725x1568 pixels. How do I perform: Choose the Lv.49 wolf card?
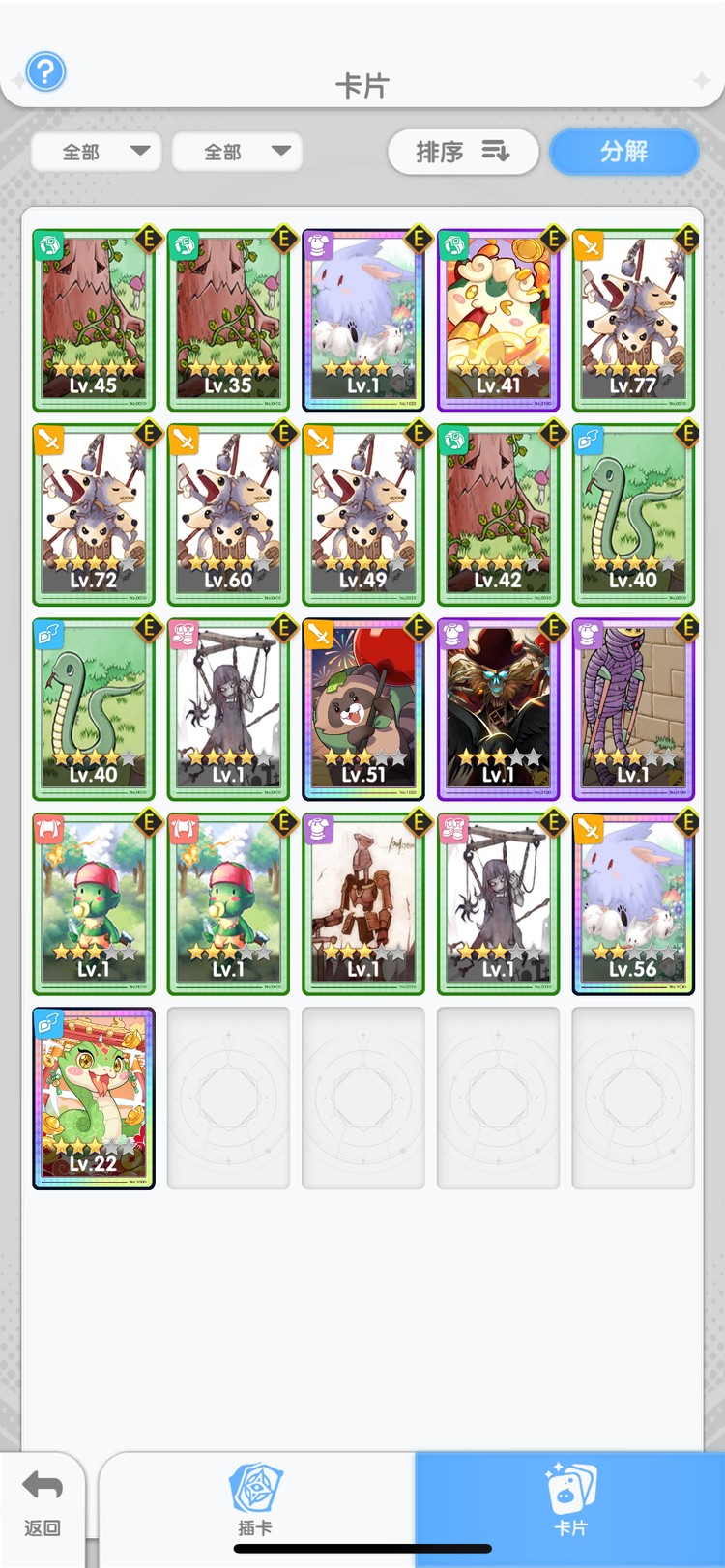tap(363, 514)
